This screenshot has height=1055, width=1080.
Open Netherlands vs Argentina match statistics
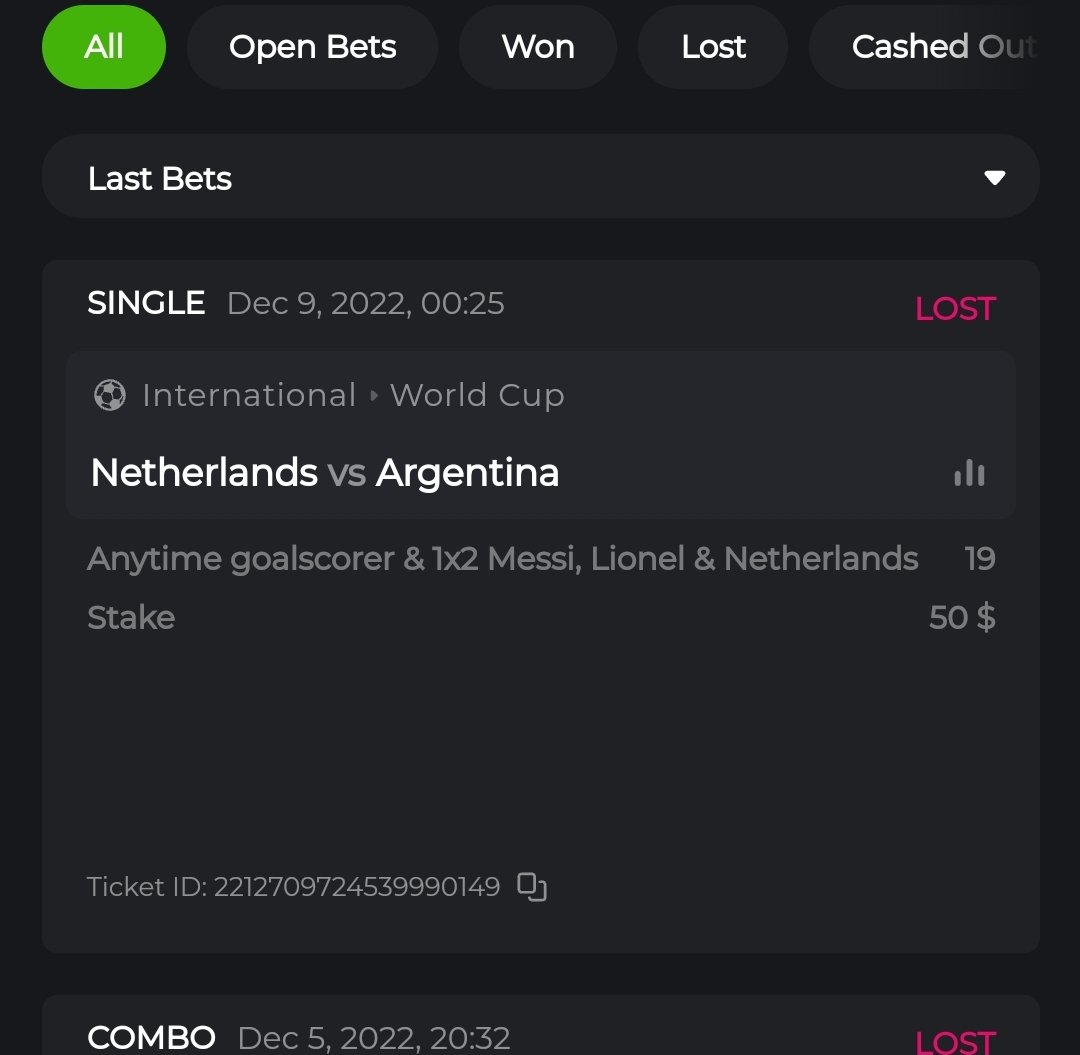(969, 473)
